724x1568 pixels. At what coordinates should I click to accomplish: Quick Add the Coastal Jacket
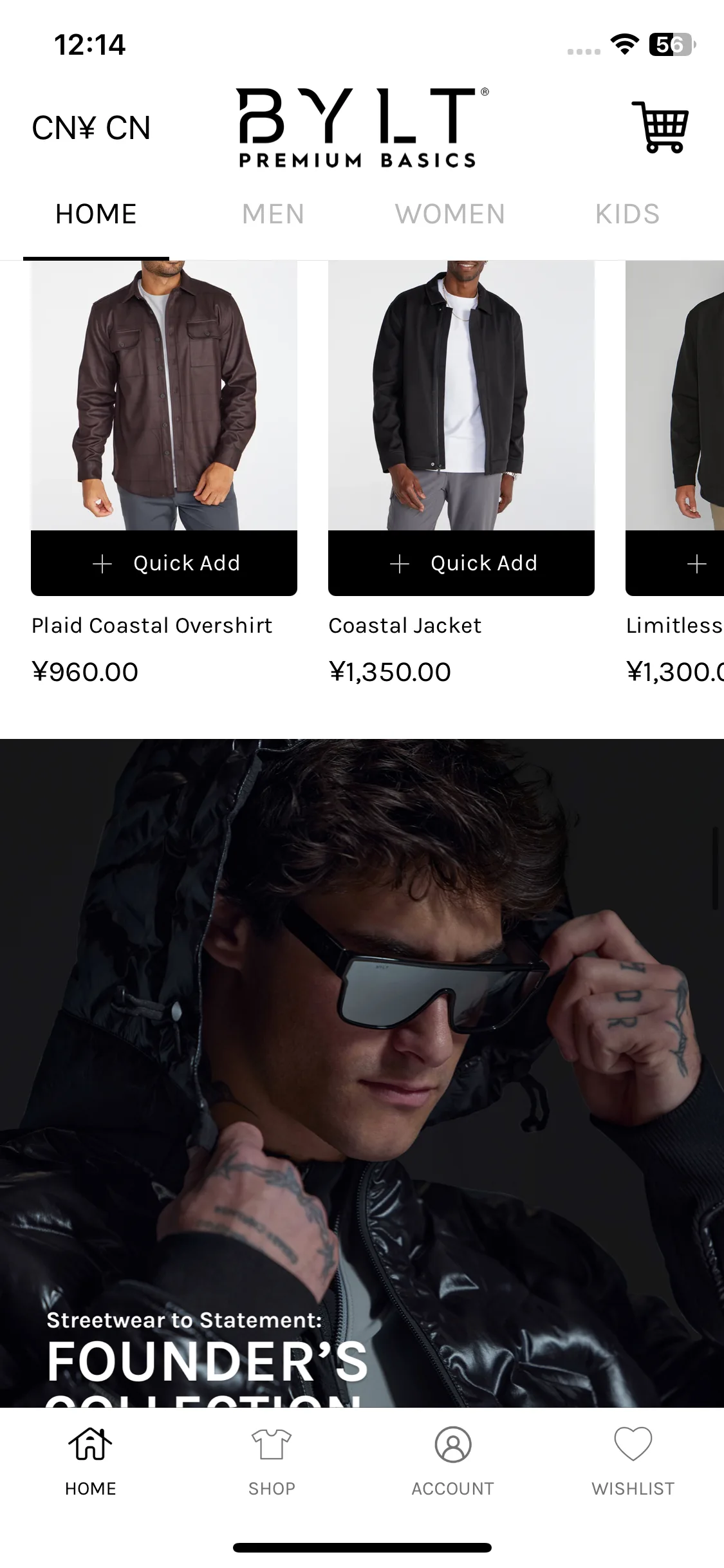[x=461, y=563]
